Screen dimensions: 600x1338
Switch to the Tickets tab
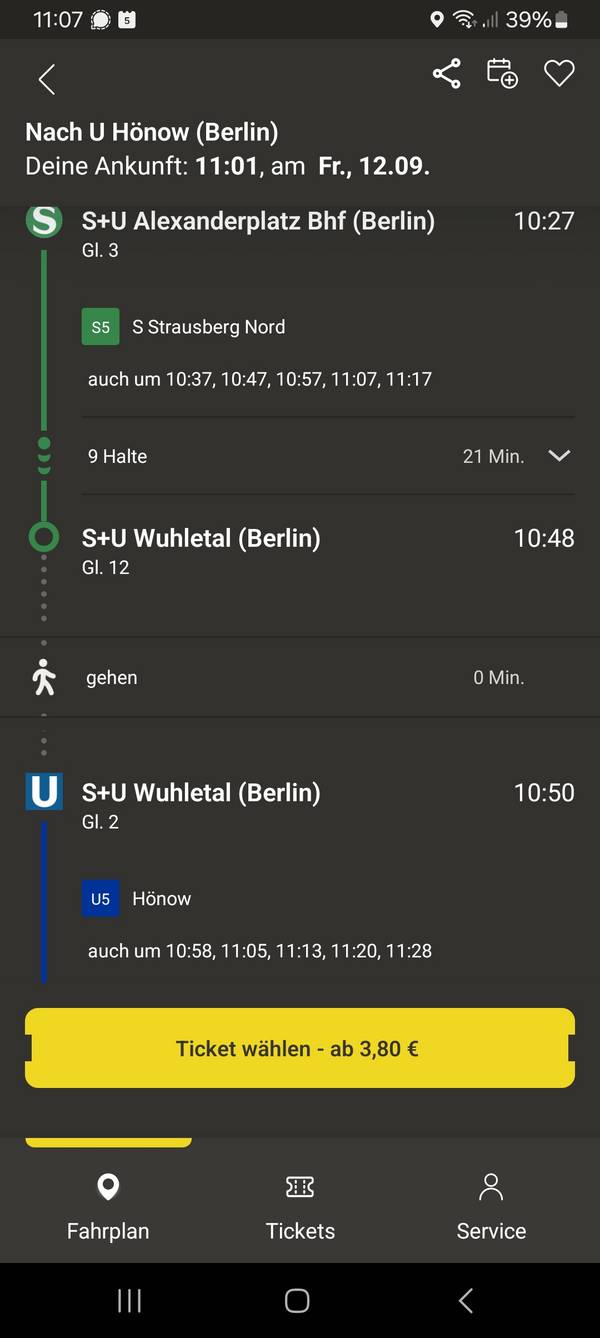click(x=300, y=1206)
